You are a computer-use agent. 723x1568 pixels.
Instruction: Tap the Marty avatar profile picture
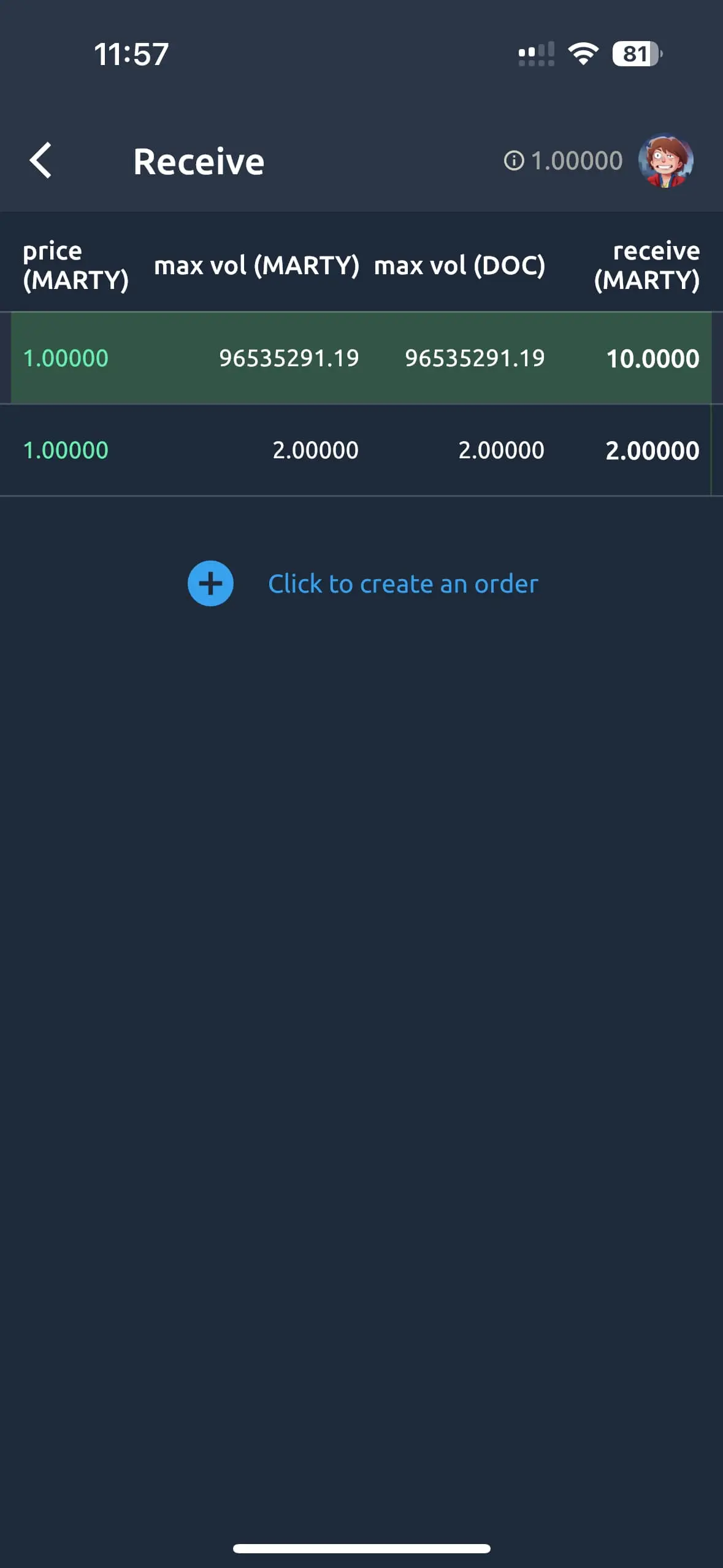pos(666,161)
